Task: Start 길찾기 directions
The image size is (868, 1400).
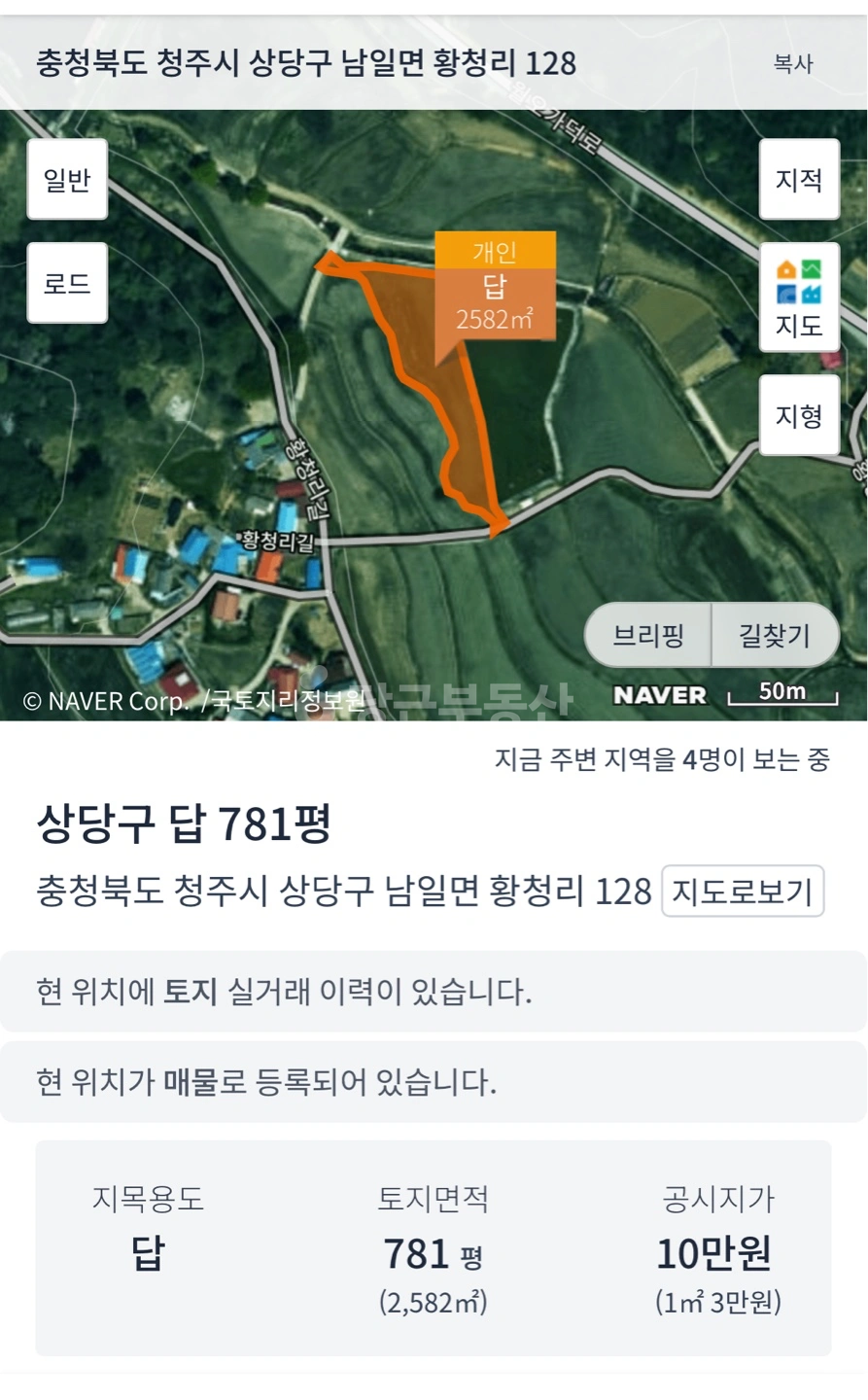Action: click(775, 635)
